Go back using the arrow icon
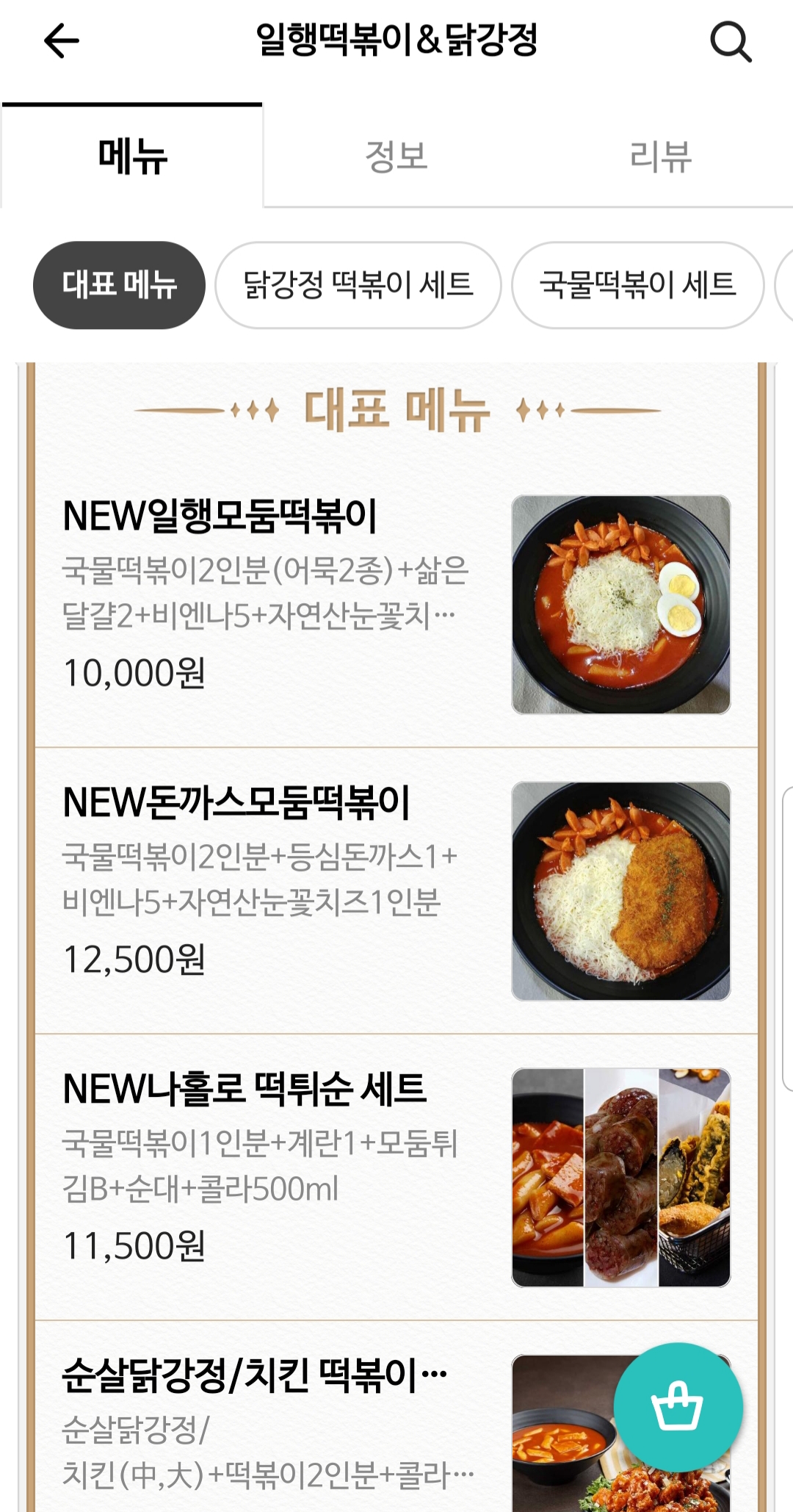The width and height of the screenshot is (793, 1512). (x=62, y=40)
